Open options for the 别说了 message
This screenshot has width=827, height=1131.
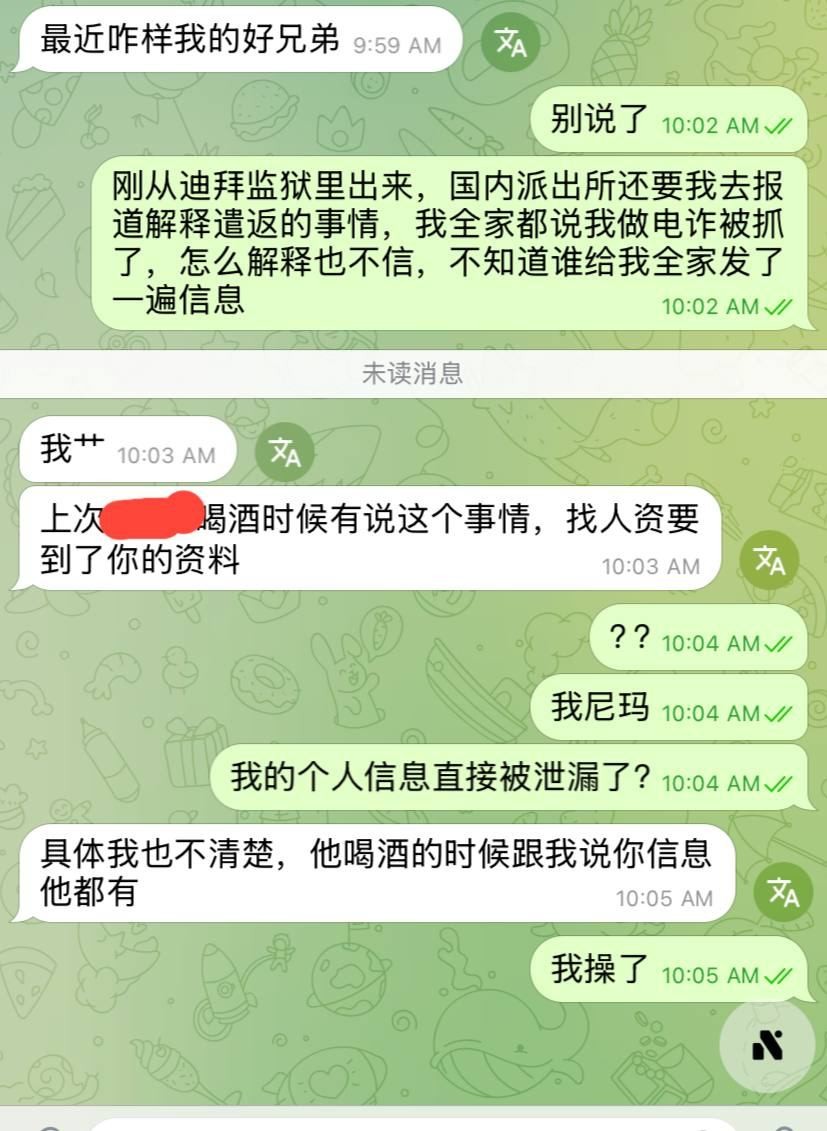[667, 120]
